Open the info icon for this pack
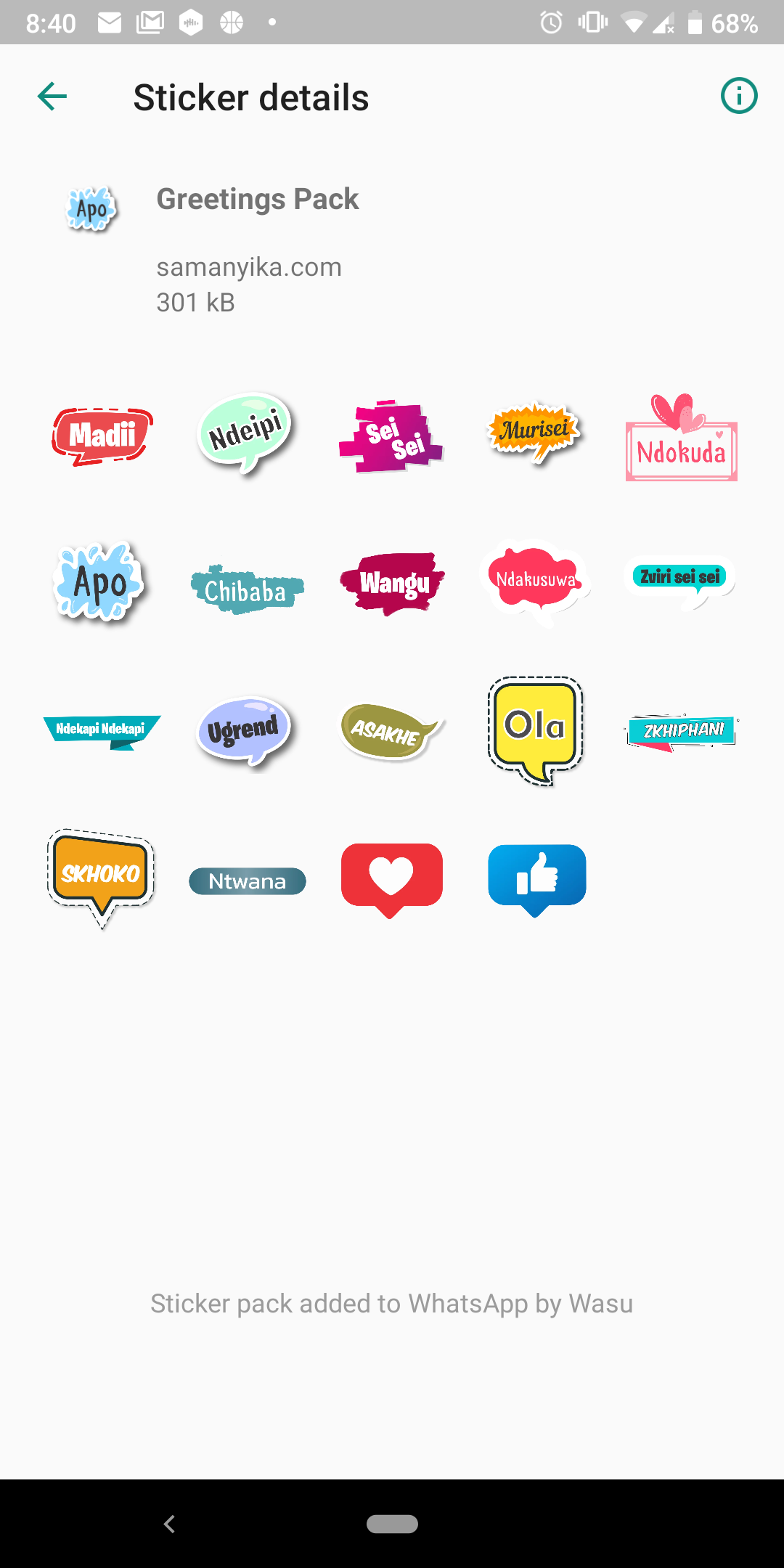Screen dimensions: 784x1568 739,96
